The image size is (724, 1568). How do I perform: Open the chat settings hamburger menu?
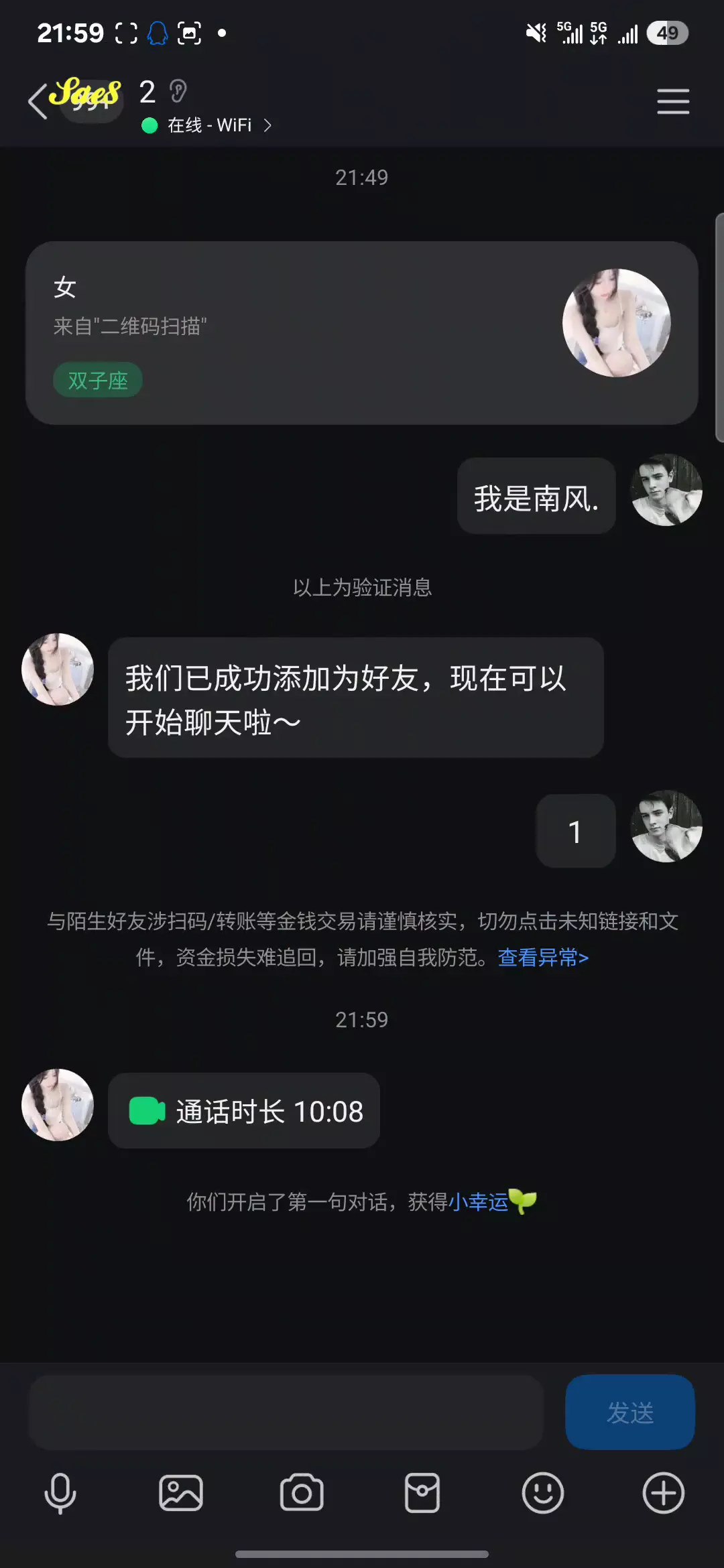[673, 102]
